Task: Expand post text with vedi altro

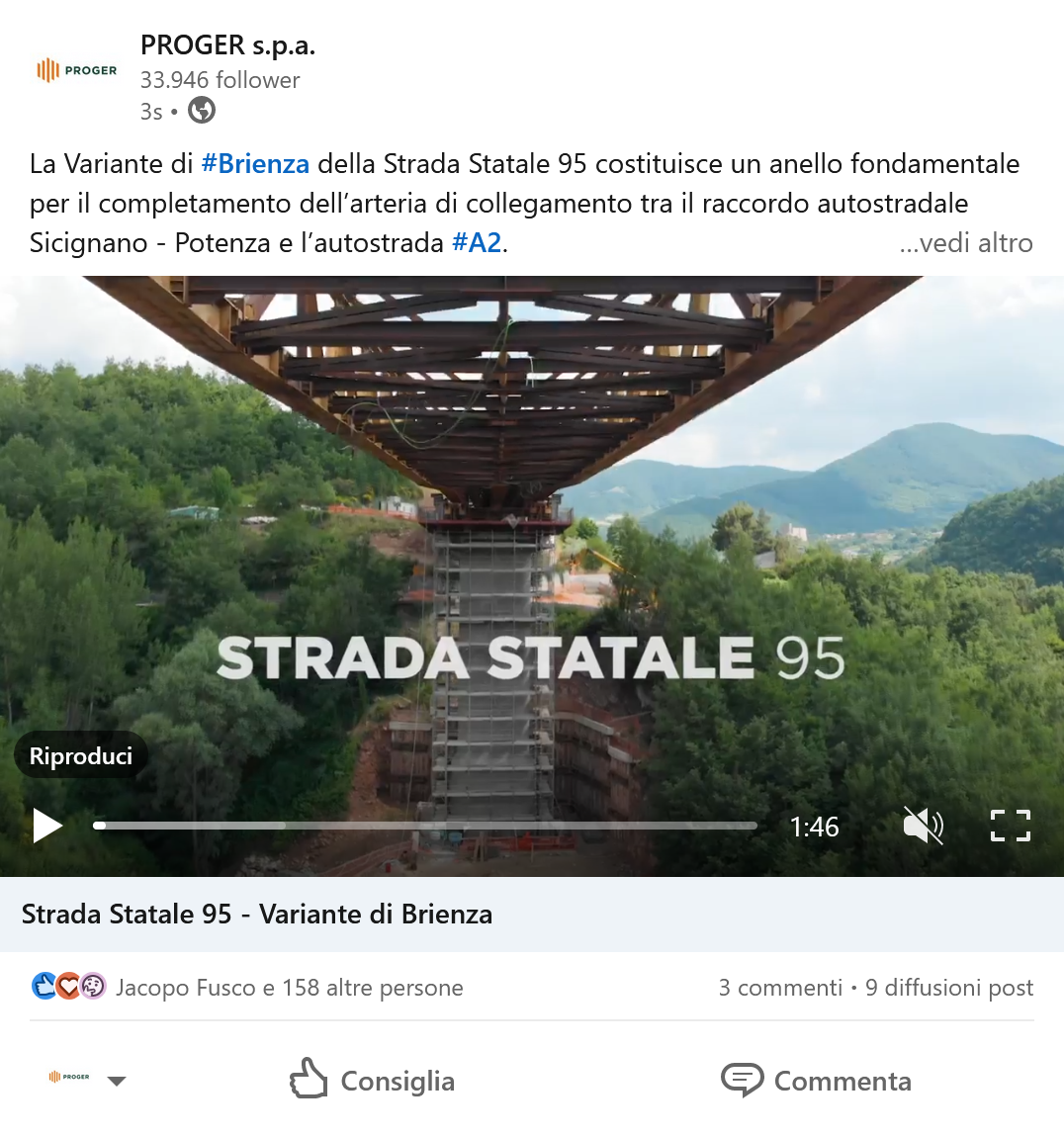Action: point(966,243)
